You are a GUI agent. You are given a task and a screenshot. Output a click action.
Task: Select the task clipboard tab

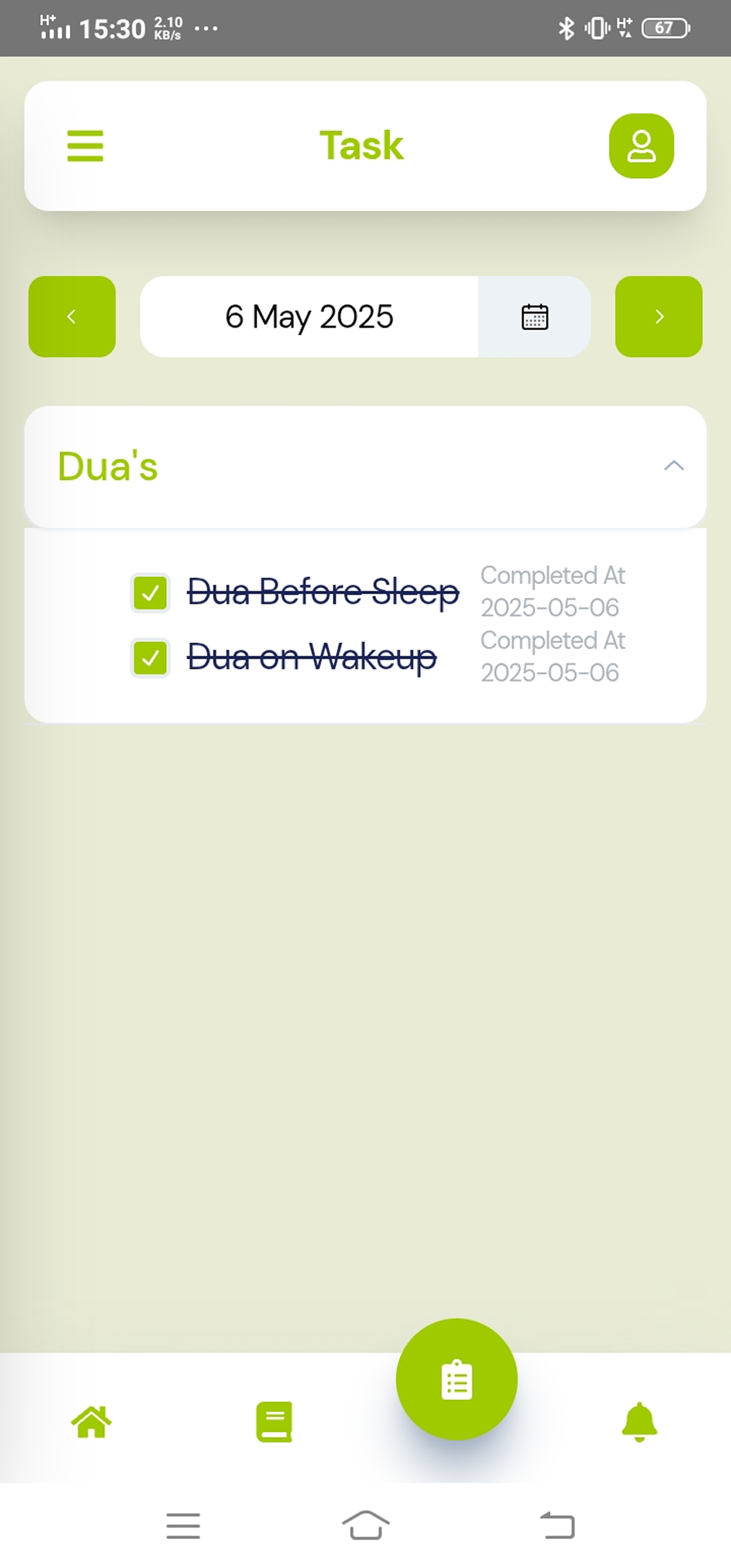click(x=456, y=1380)
